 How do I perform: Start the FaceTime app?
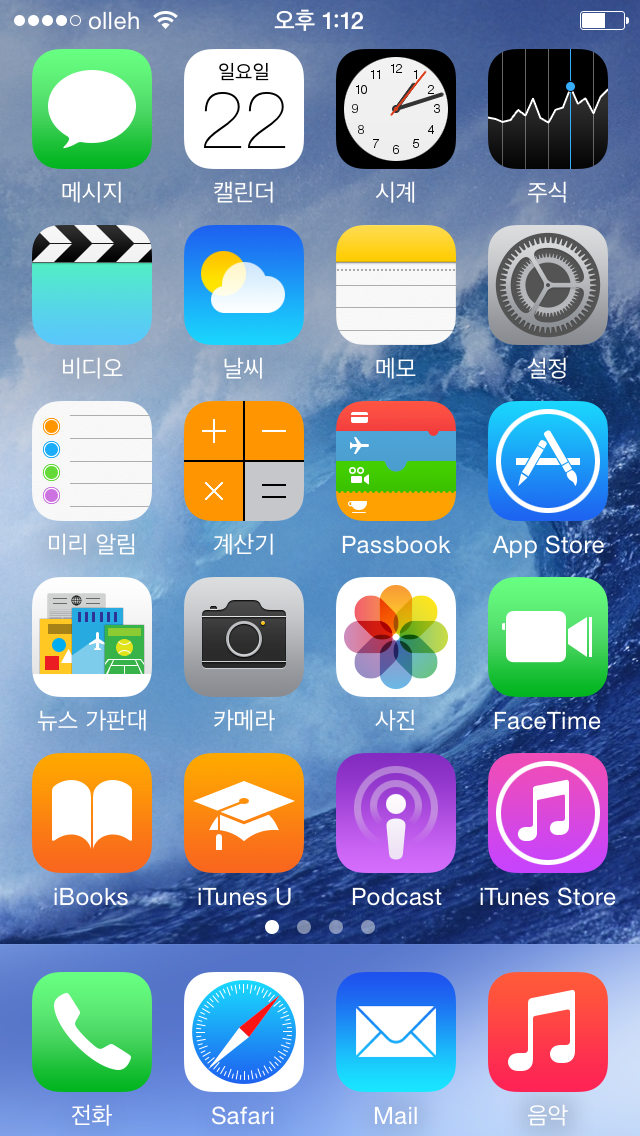pyautogui.click(x=548, y=637)
